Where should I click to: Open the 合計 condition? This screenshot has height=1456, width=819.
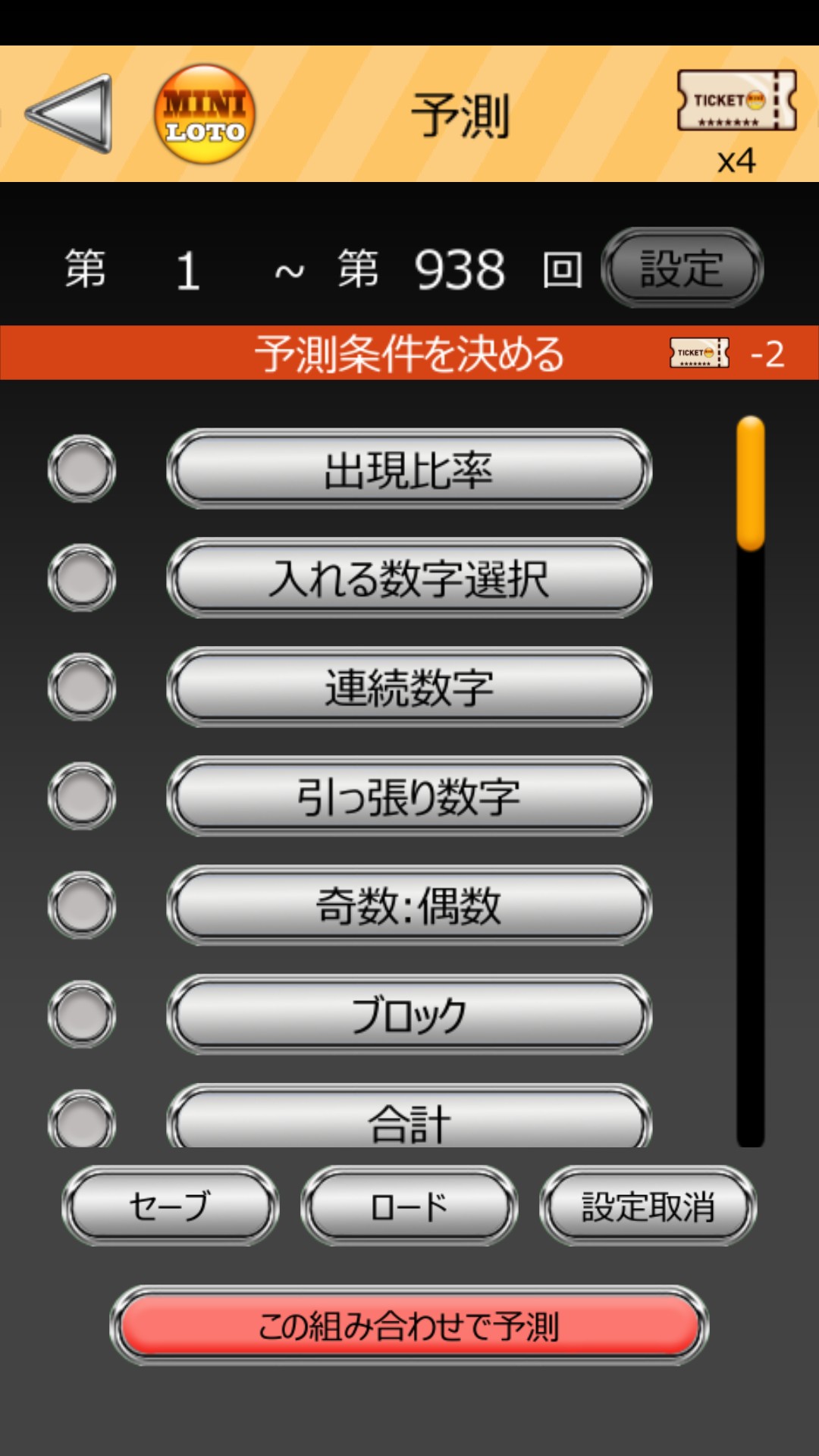pos(409,1116)
